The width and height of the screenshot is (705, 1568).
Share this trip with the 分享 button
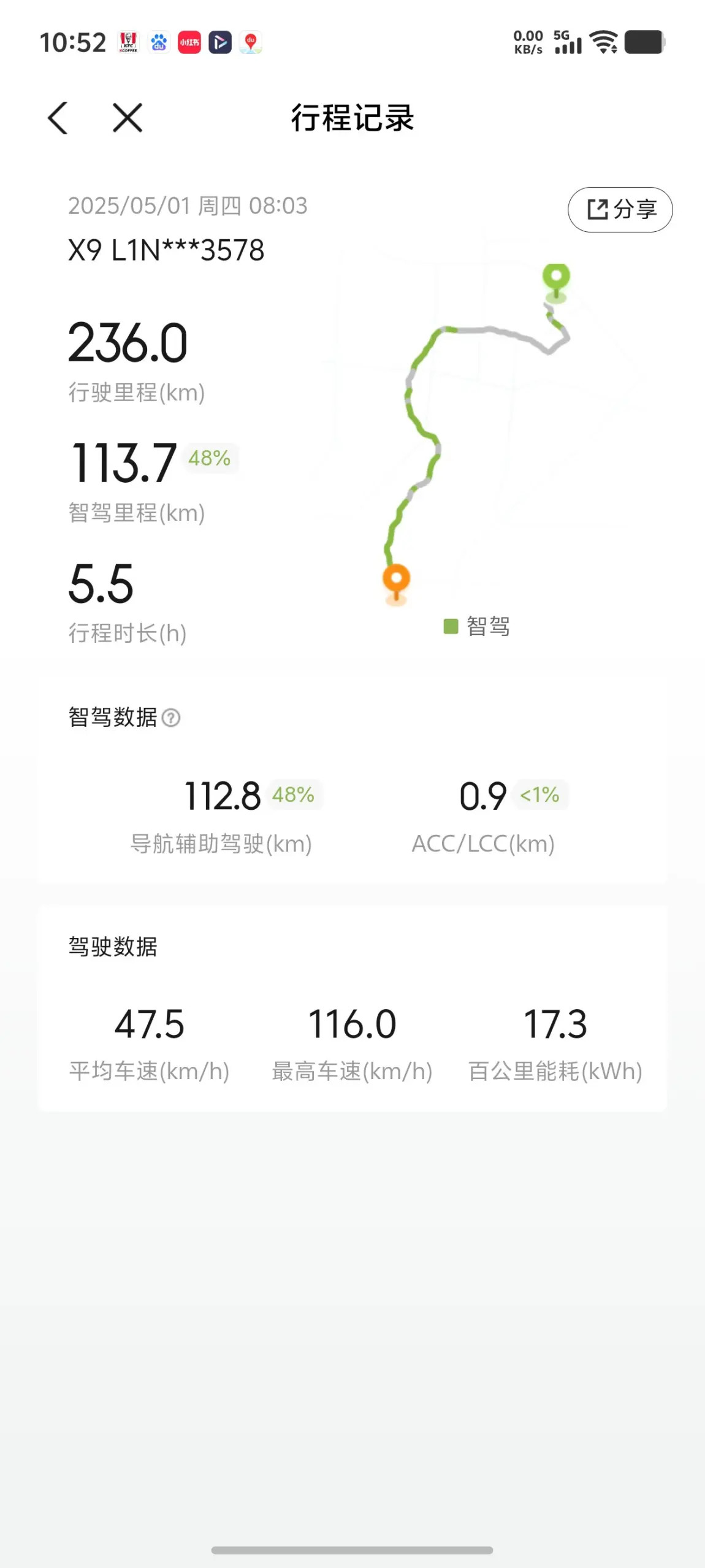(620, 210)
